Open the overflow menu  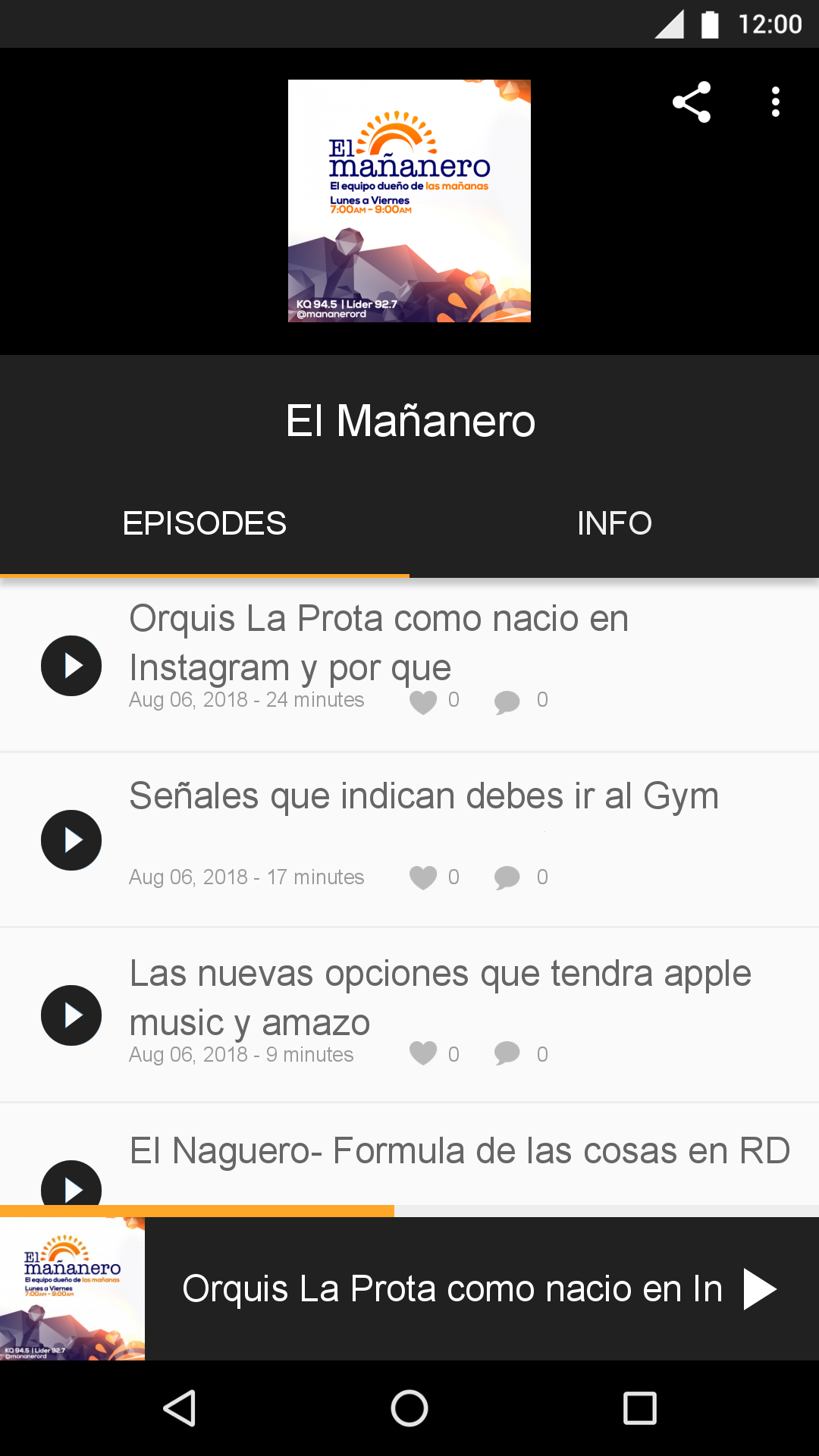775,102
